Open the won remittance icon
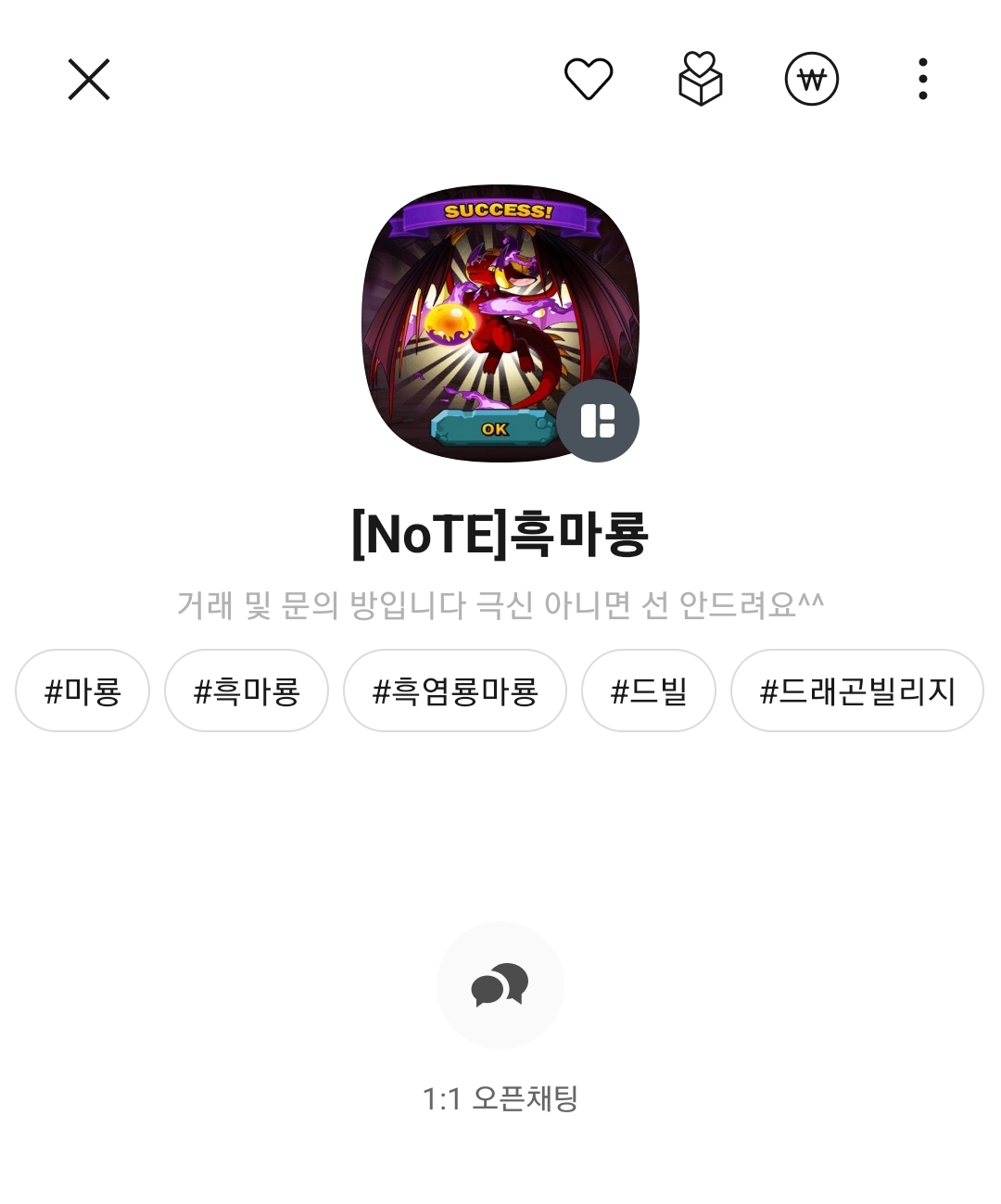The image size is (1001, 1204). (x=812, y=79)
